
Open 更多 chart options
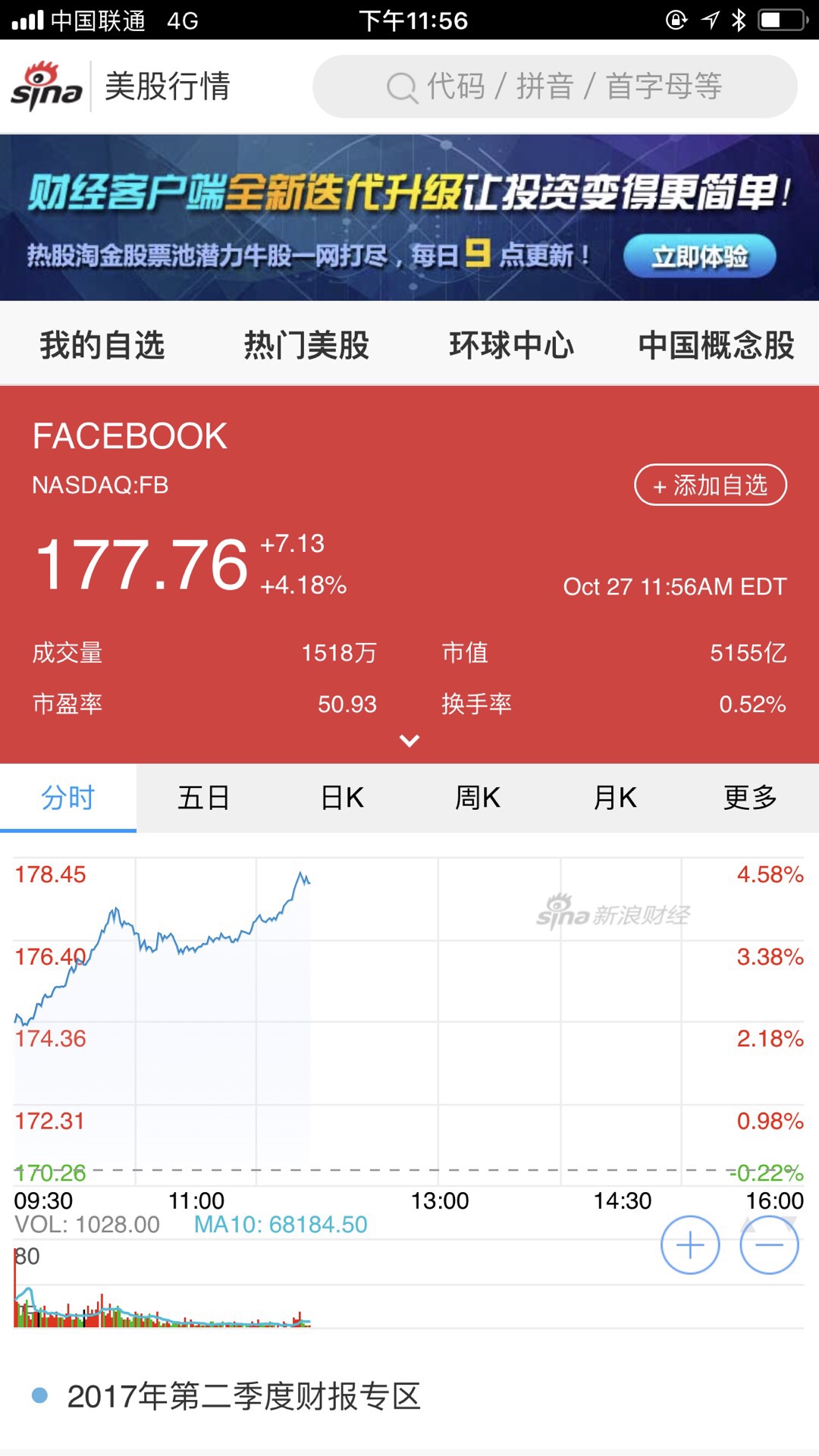point(750,798)
